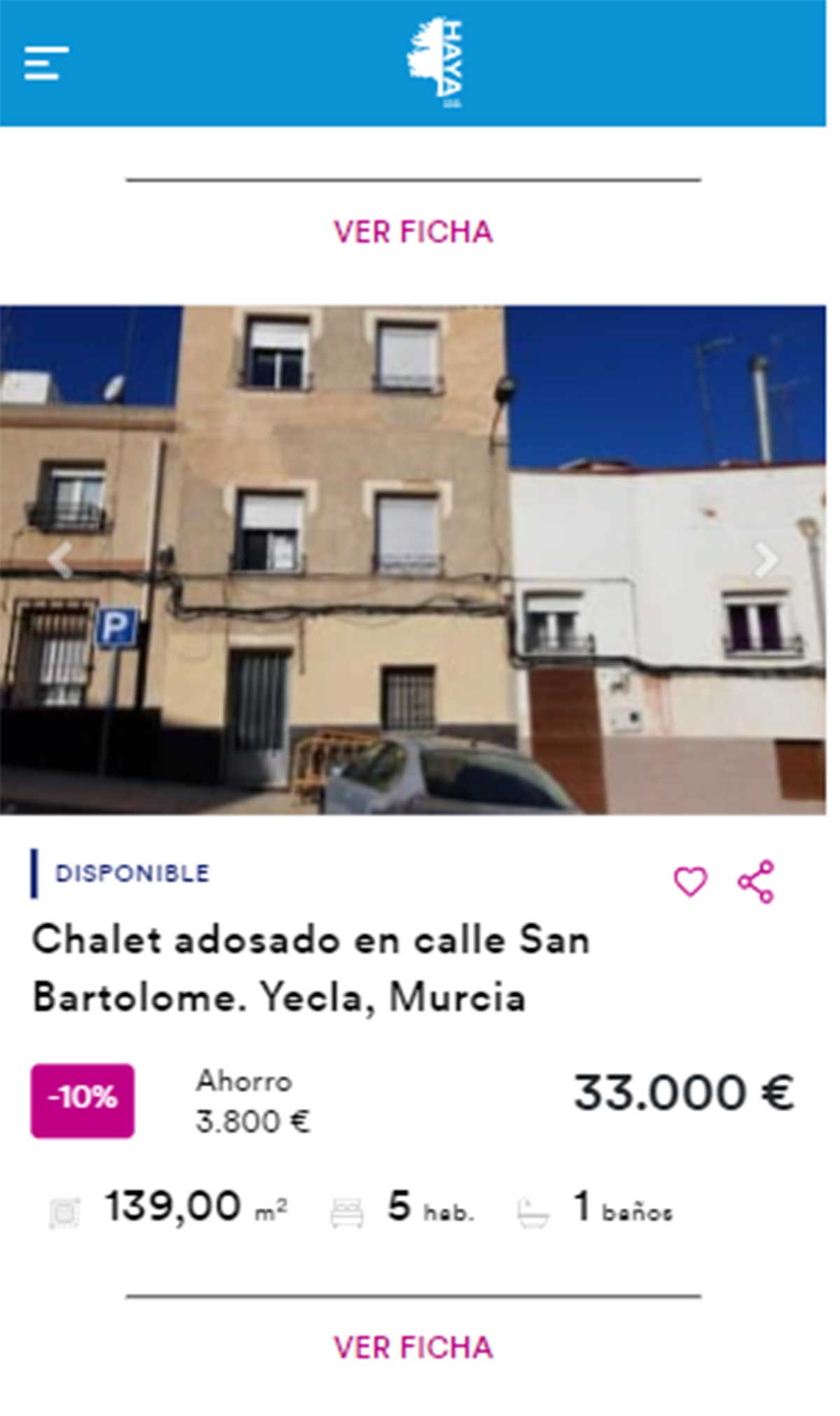Open Ver Ficha above the chalet photo
The width and height of the screenshot is (840, 1416).
[413, 232]
